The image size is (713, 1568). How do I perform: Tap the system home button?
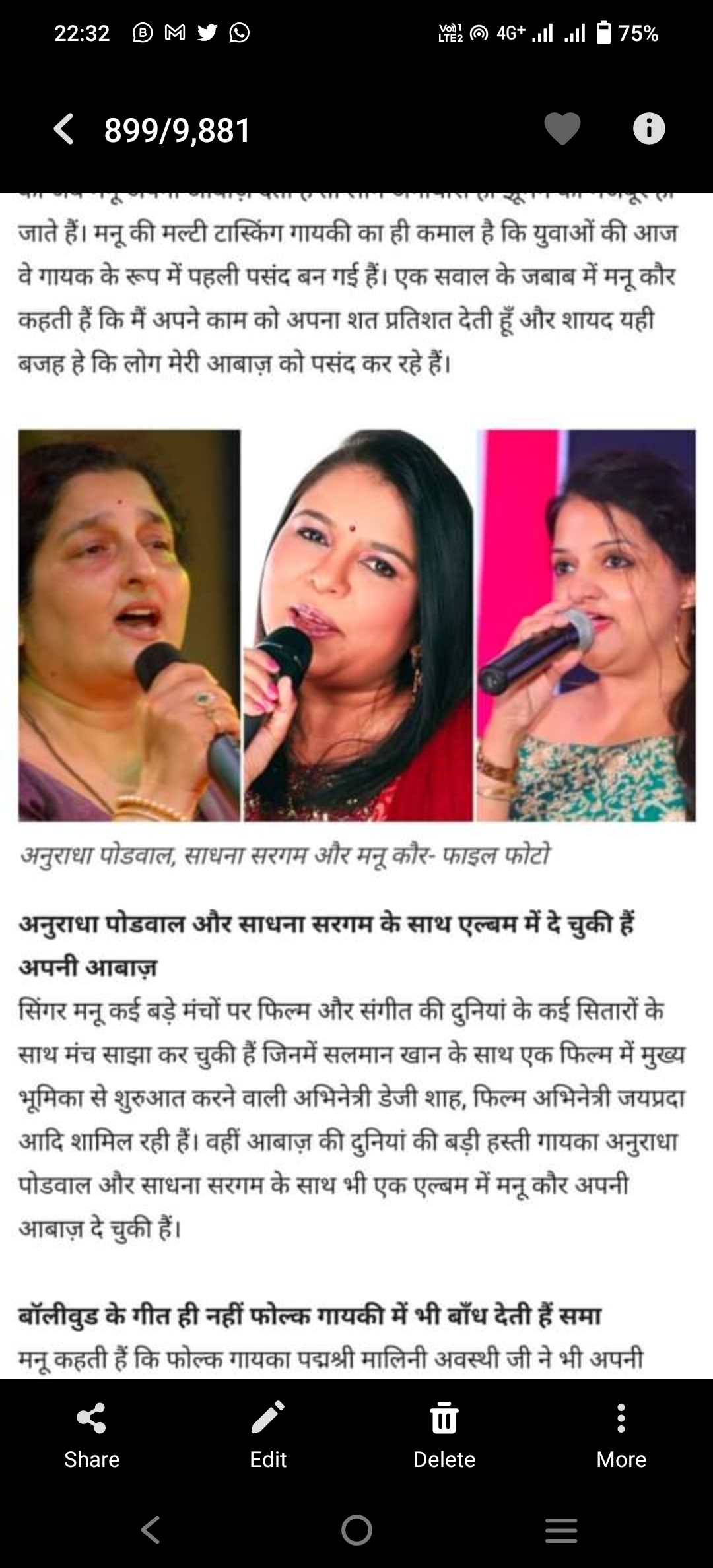tap(356, 1530)
